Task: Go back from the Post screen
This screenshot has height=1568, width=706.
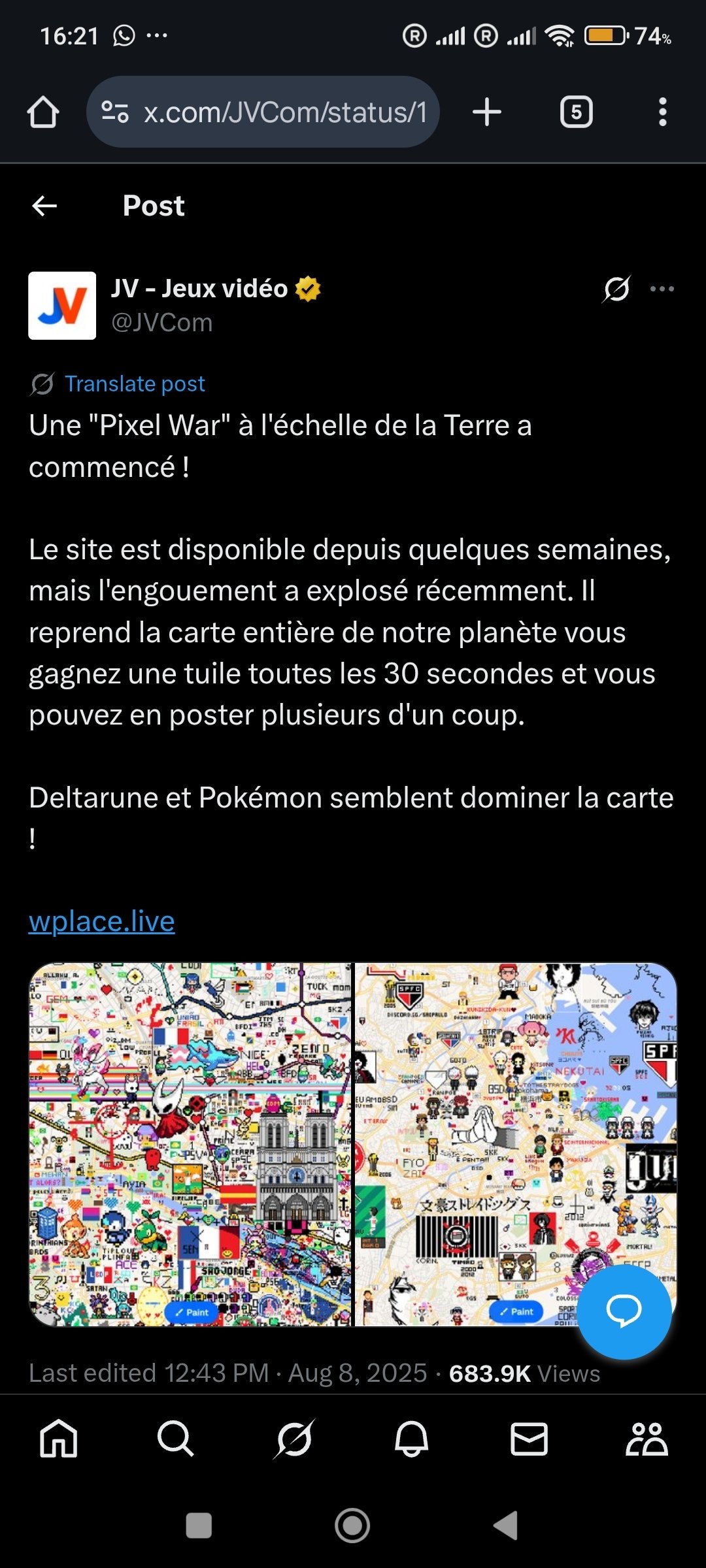Action: tap(44, 206)
